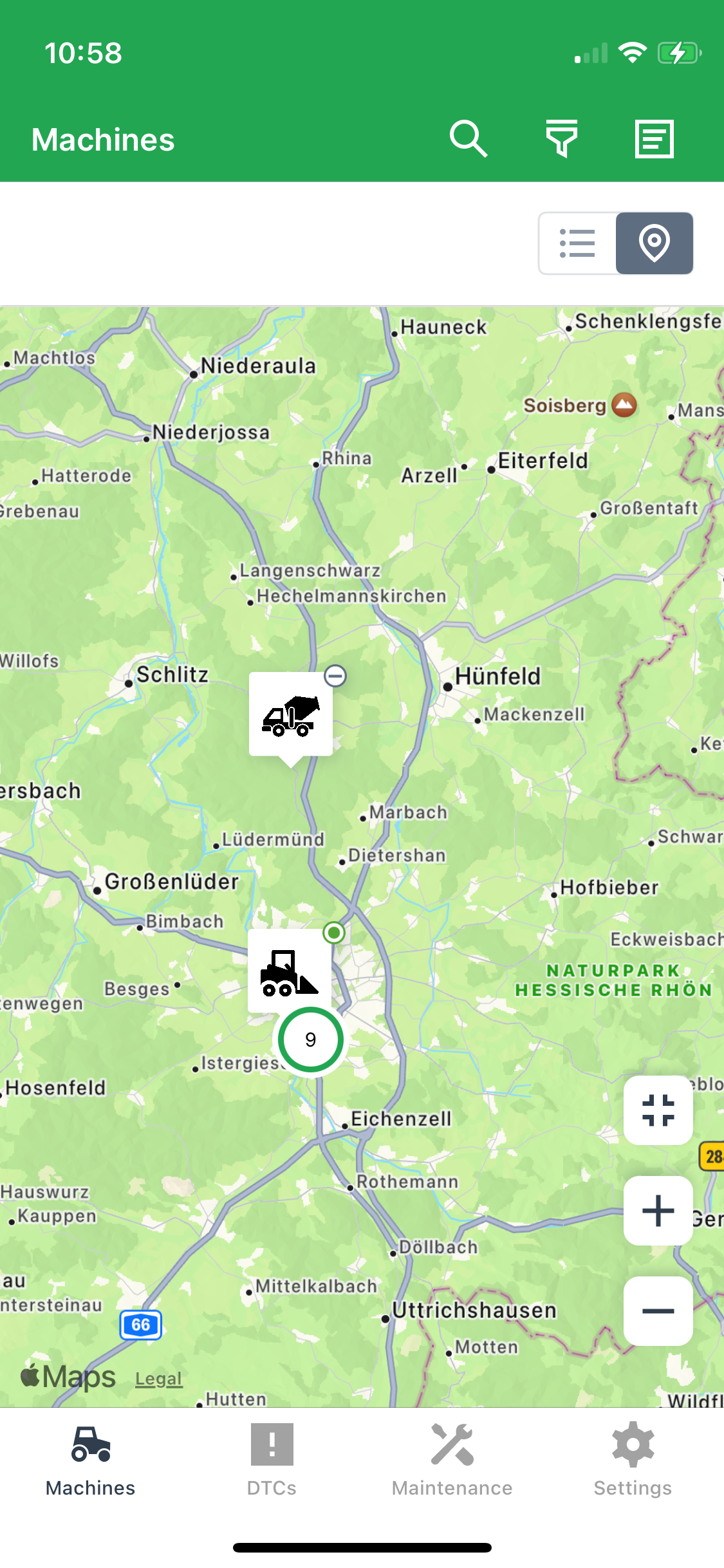Click the zoom out minus control

coord(658,1311)
